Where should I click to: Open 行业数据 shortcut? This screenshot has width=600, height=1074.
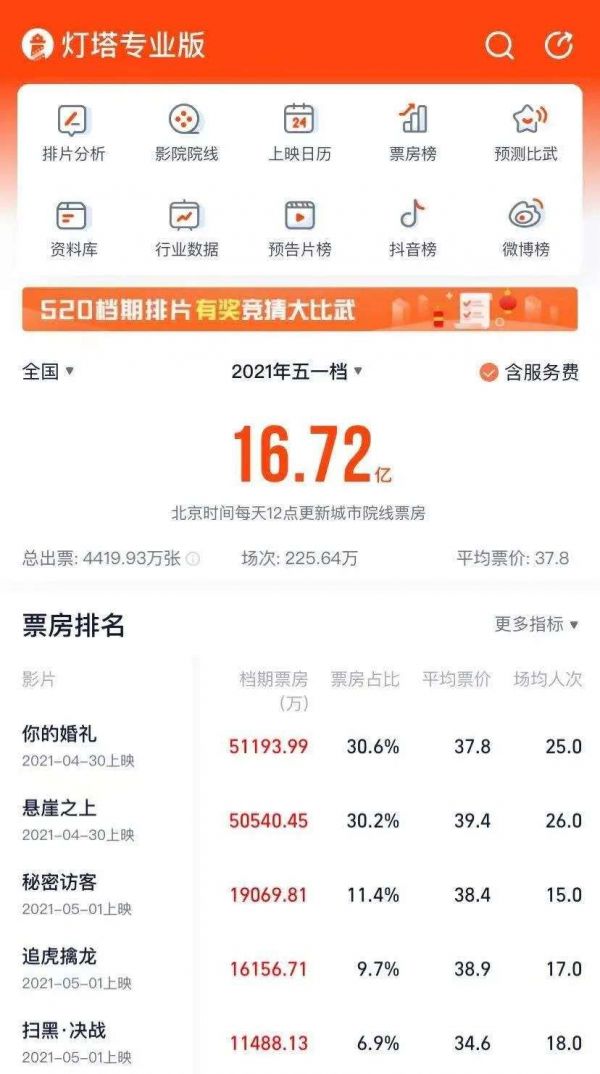[x=186, y=228]
